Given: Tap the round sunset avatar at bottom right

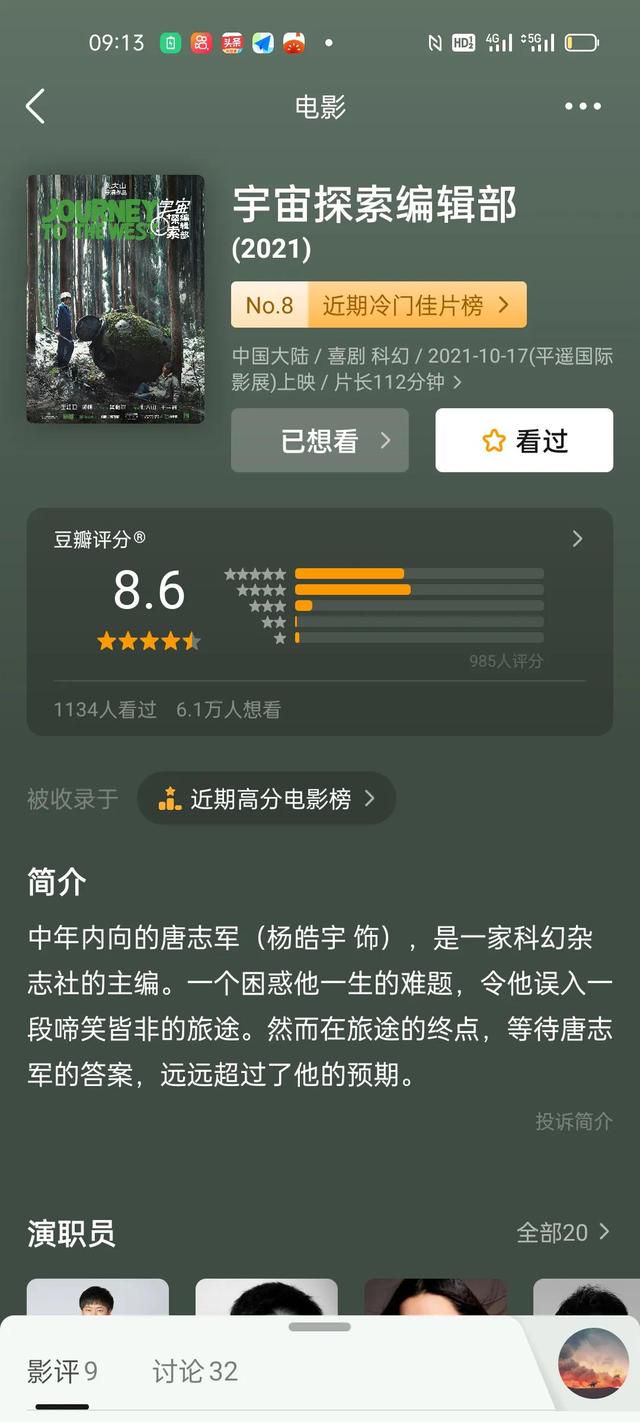Looking at the screenshot, I should coord(593,1362).
